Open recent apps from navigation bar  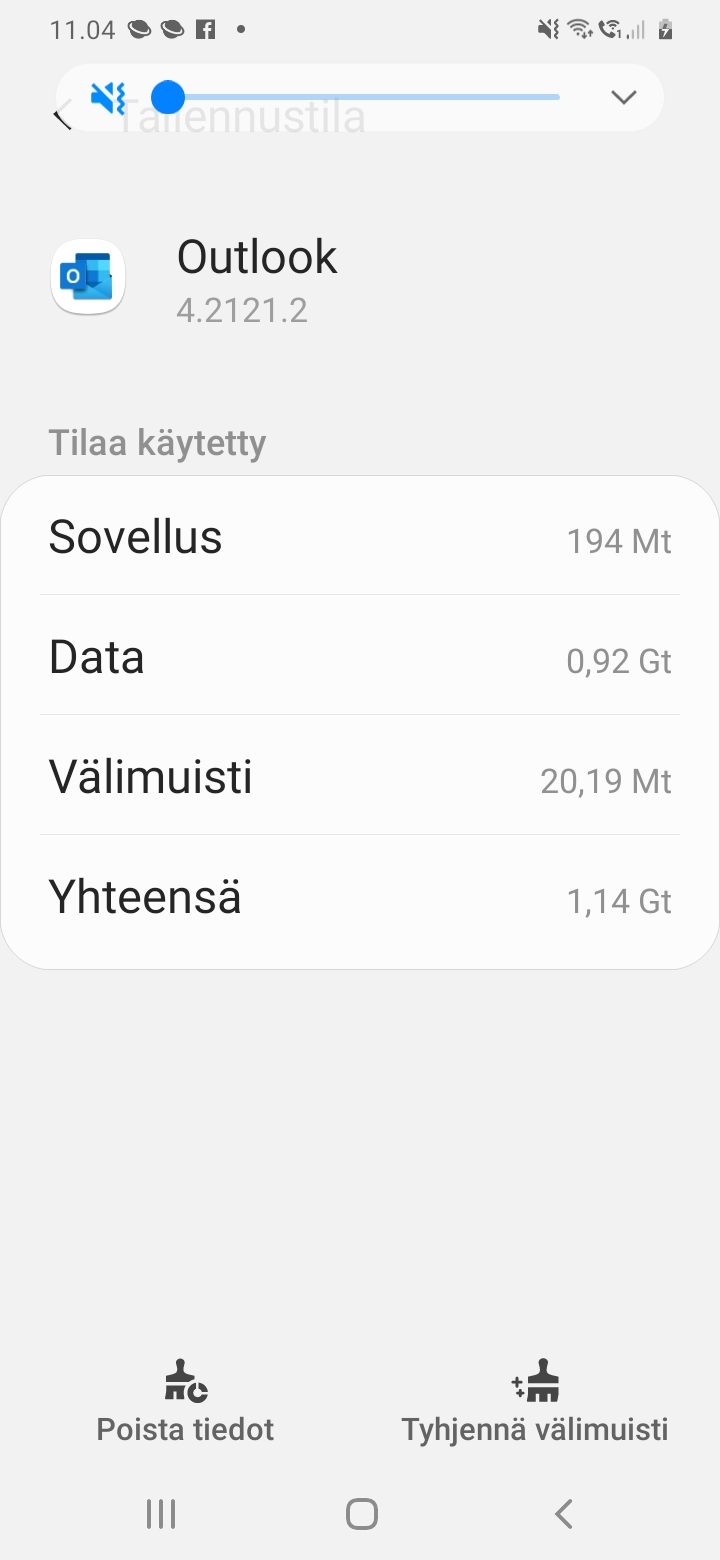pyautogui.click(x=160, y=1514)
